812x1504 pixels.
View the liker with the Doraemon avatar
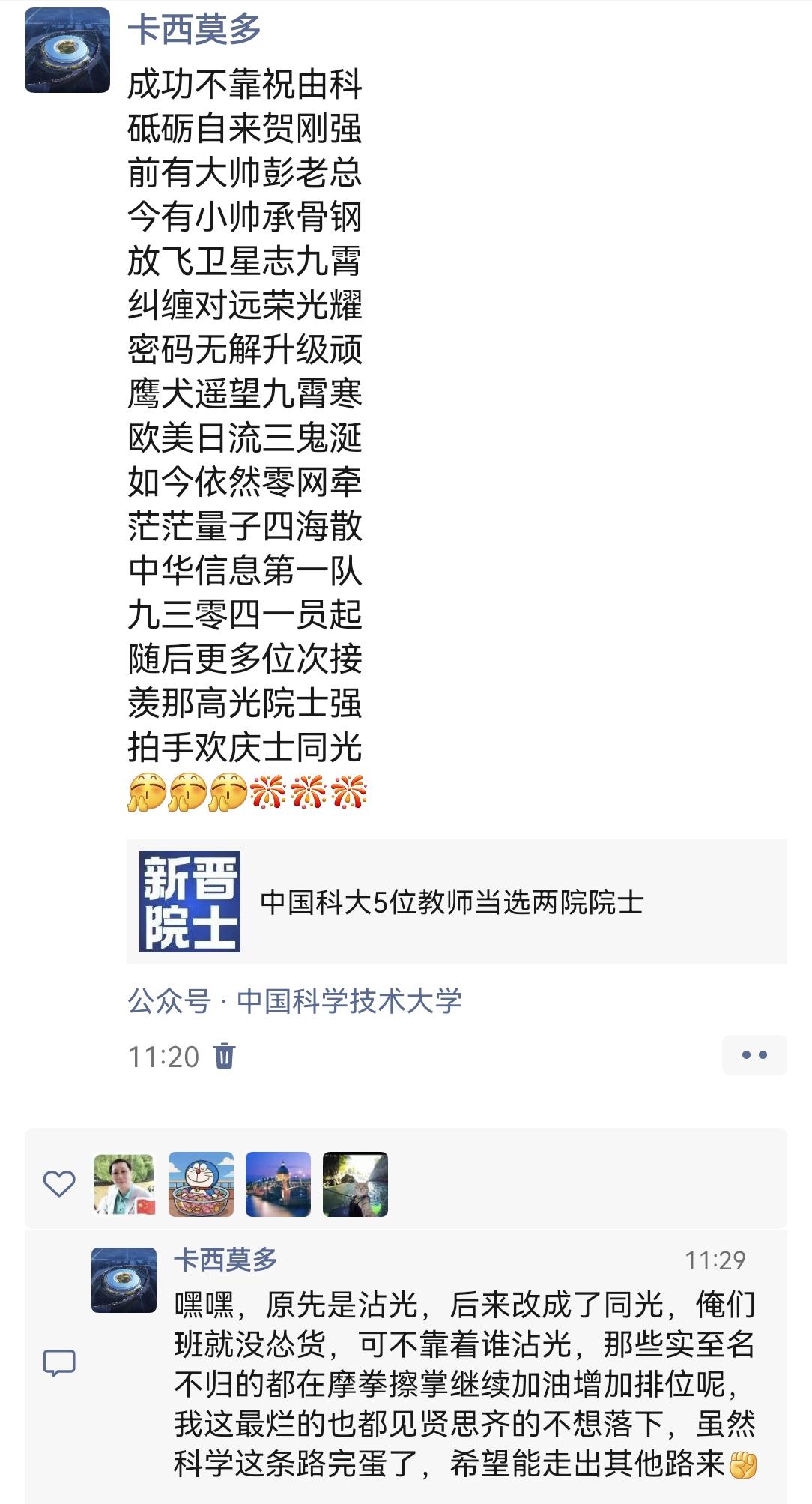(201, 1184)
